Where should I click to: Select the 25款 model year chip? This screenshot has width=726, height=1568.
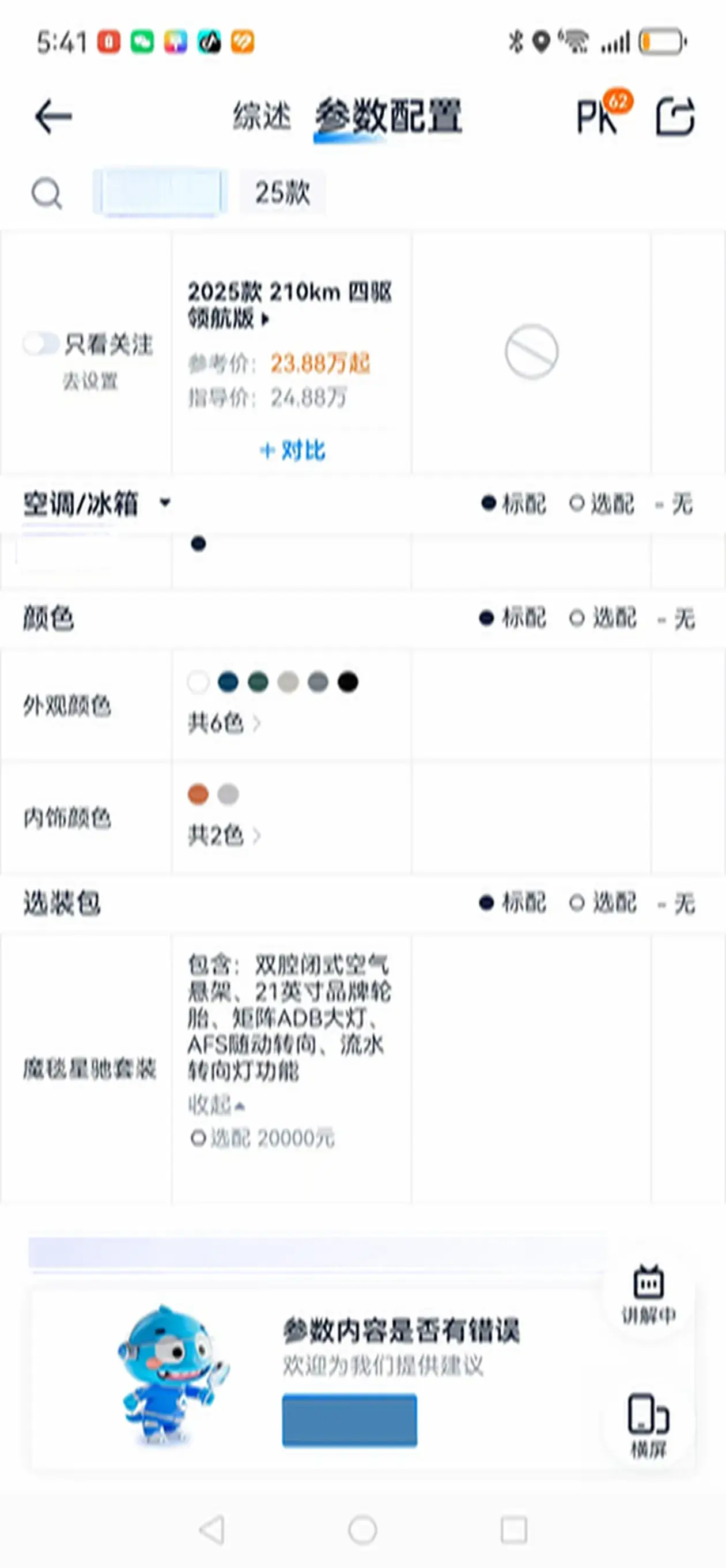[282, 193]
